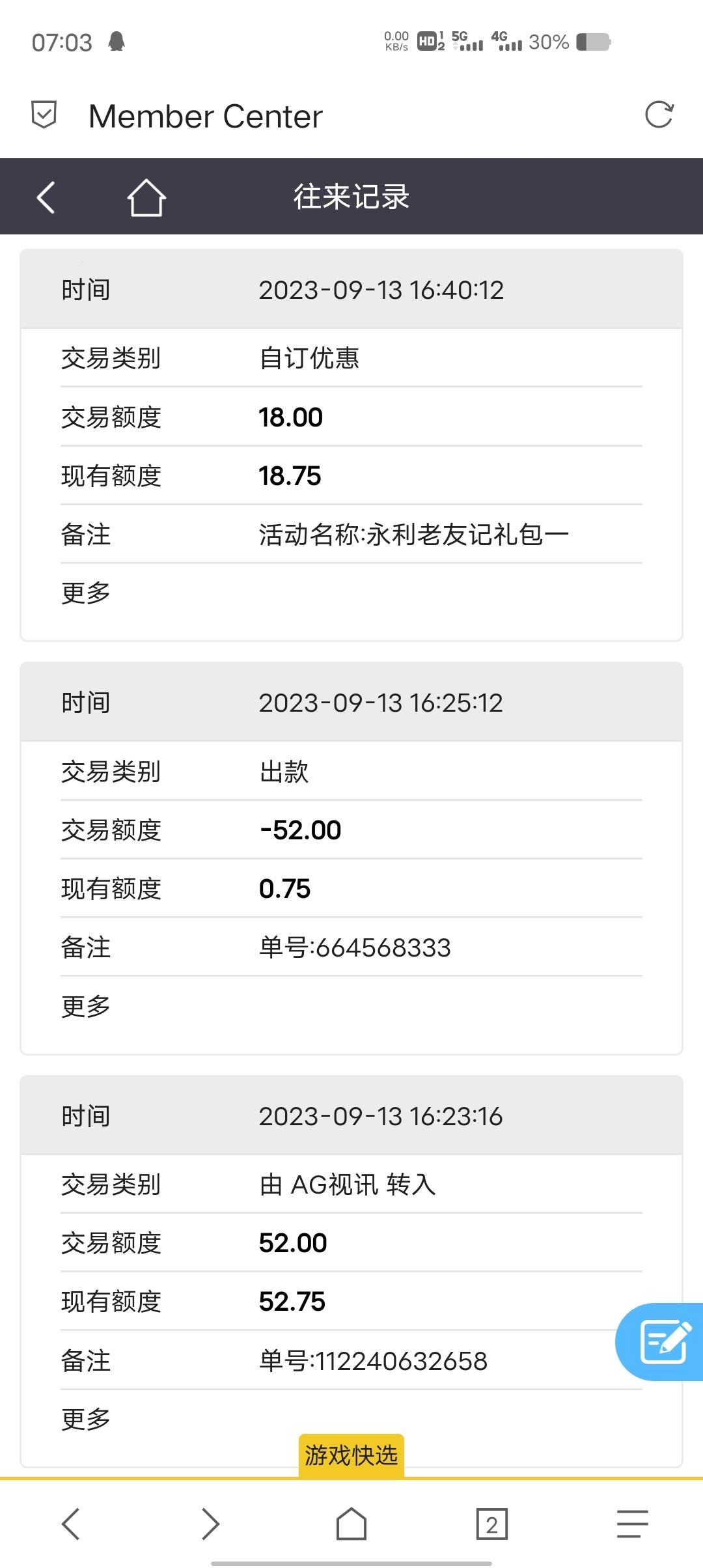Go back from the 往来记录 page

46,197
